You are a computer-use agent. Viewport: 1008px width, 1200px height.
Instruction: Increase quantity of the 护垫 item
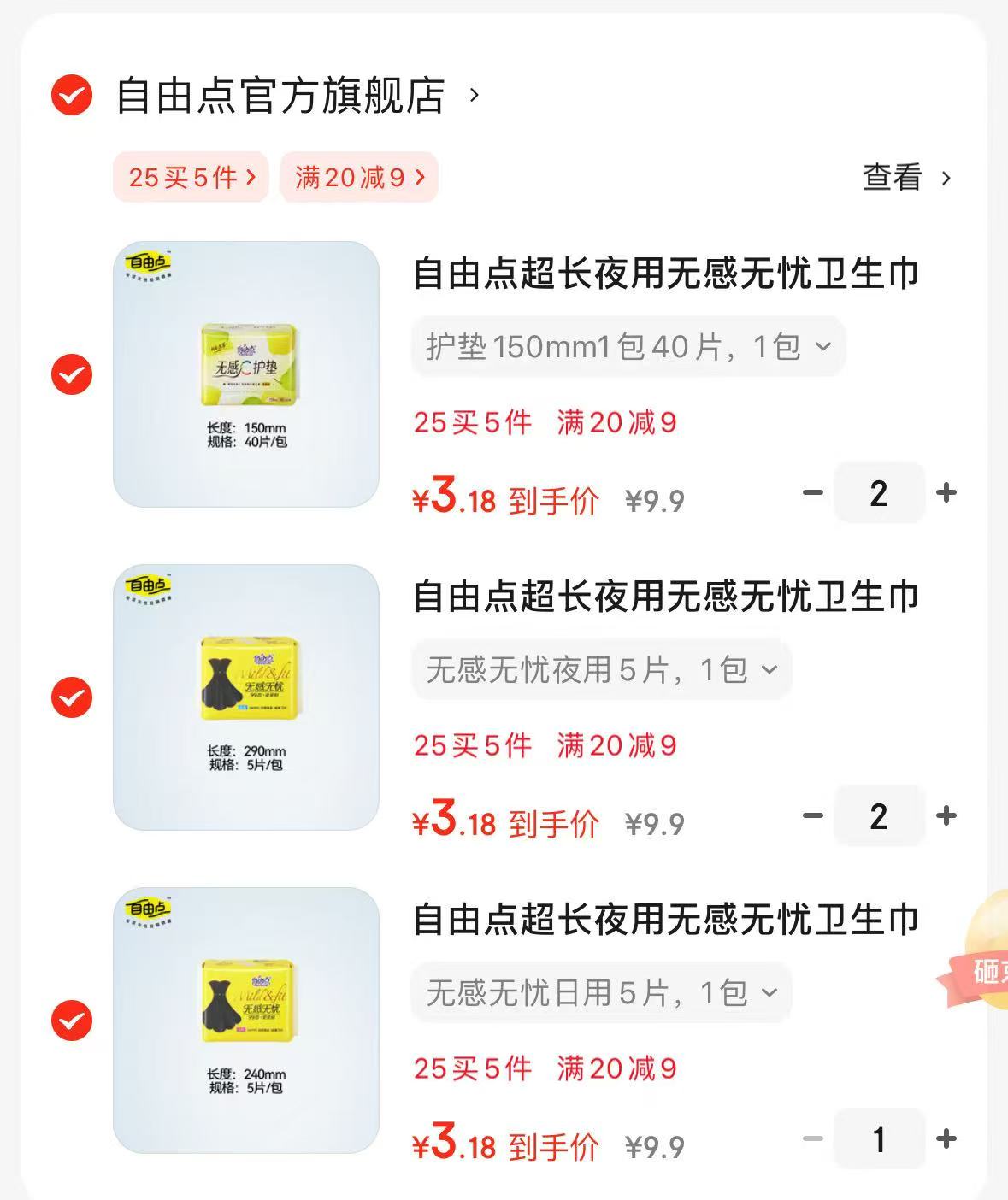pyautogui.click(x=946, y=492)
